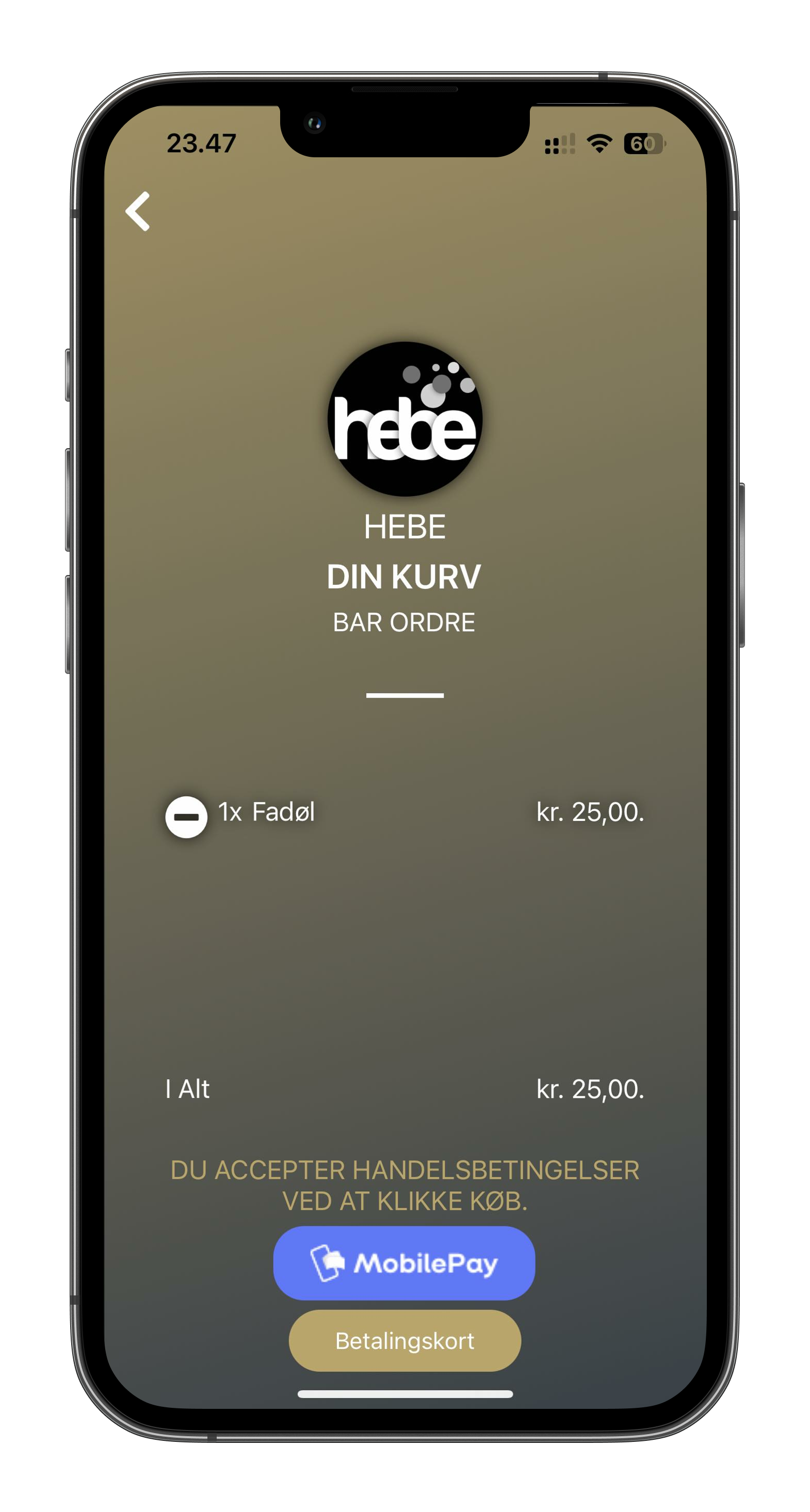
Task: Pay with MobilePay
Action: pyautogui.click(x=404, y=1262)
